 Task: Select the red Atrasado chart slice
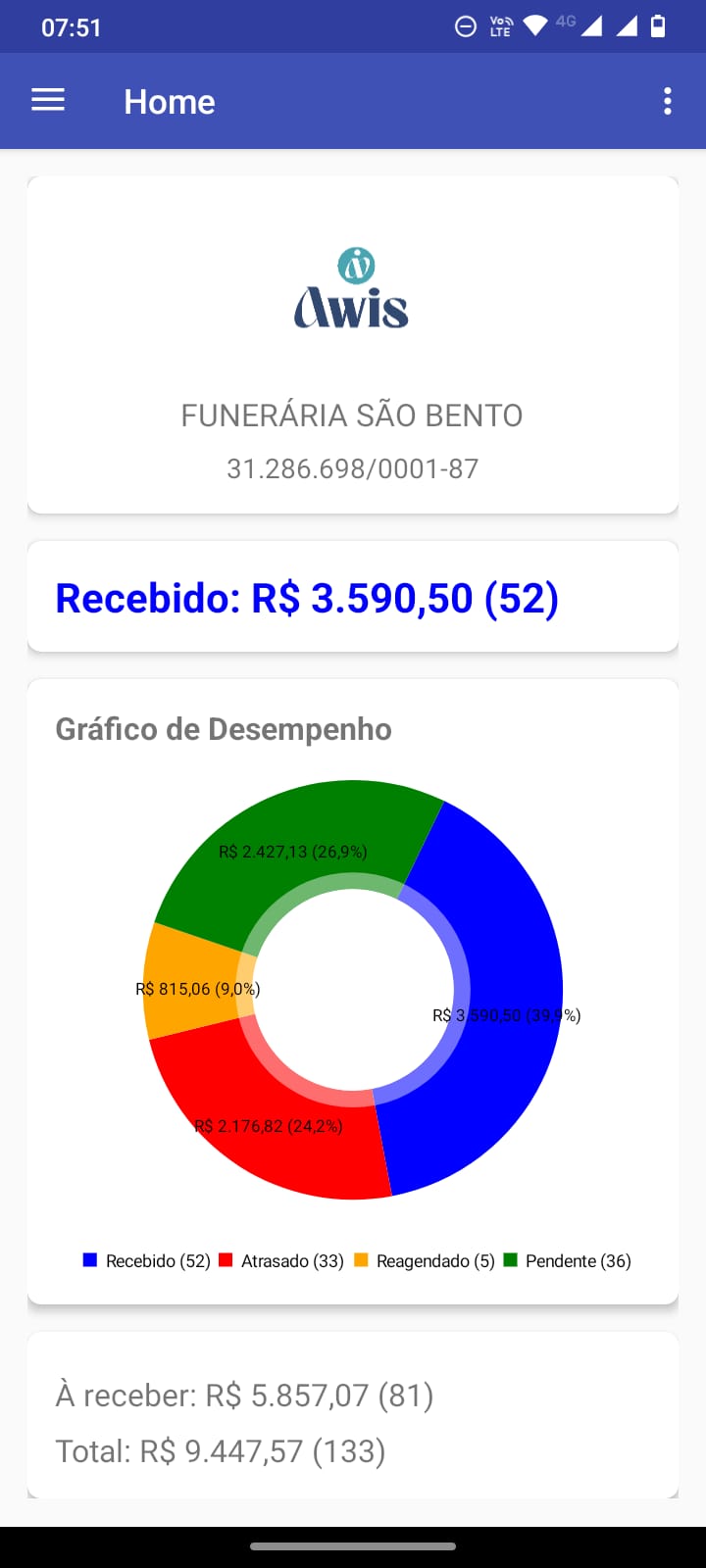pos(275,1127)
